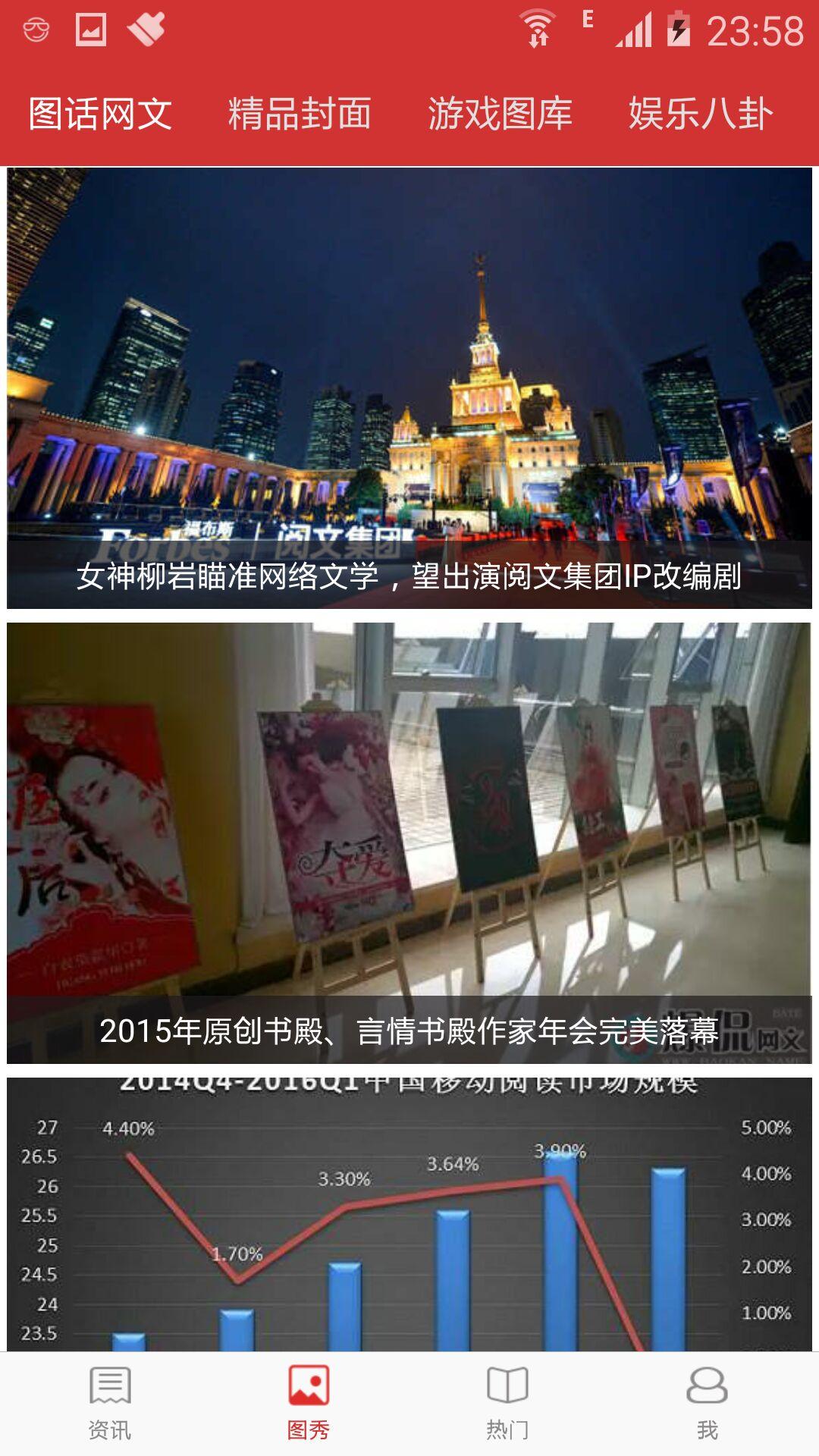Image resolution: width=819 pixels, height=1456 pixels.
Task: Go to the 资讯 bottom tab
Action: 110,1403
